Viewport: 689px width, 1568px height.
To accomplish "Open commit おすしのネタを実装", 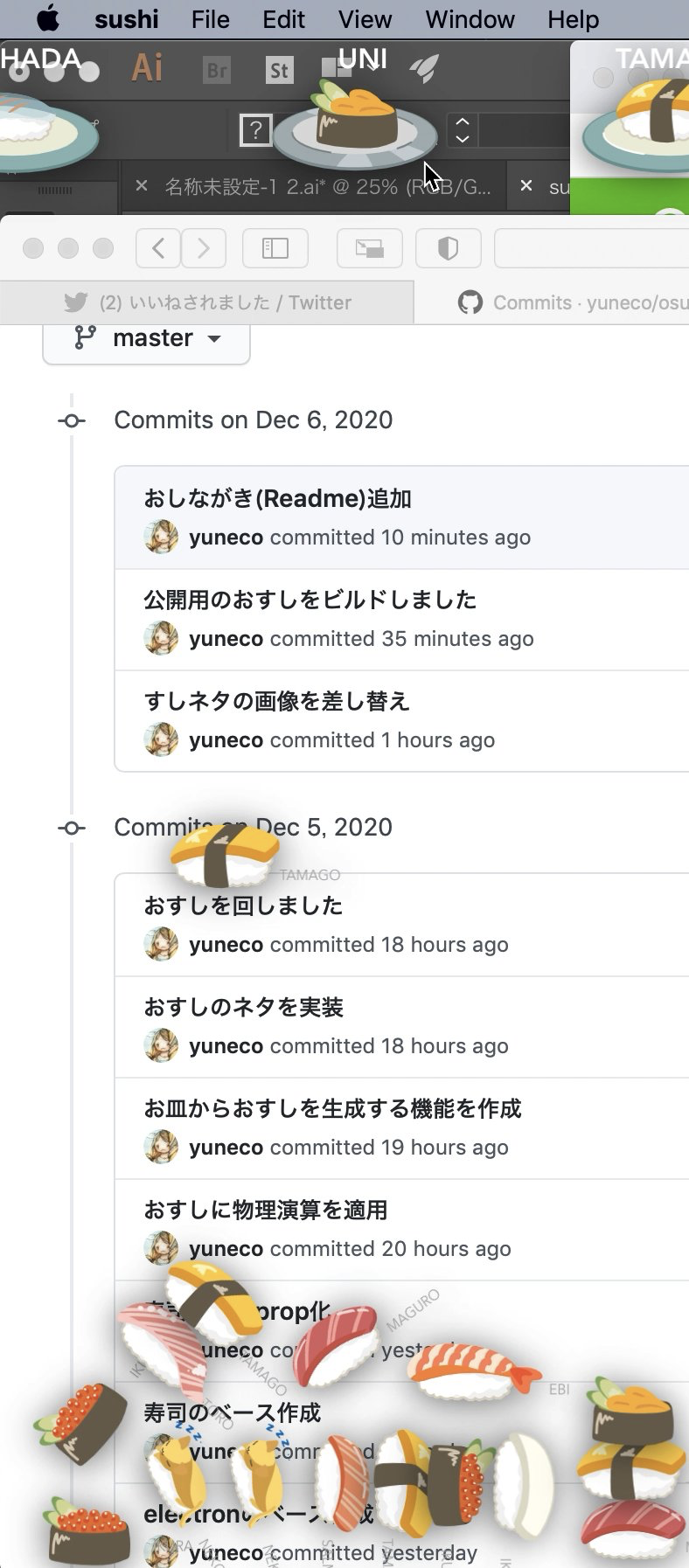I will pyautogui.click(x=243, y=1008).
